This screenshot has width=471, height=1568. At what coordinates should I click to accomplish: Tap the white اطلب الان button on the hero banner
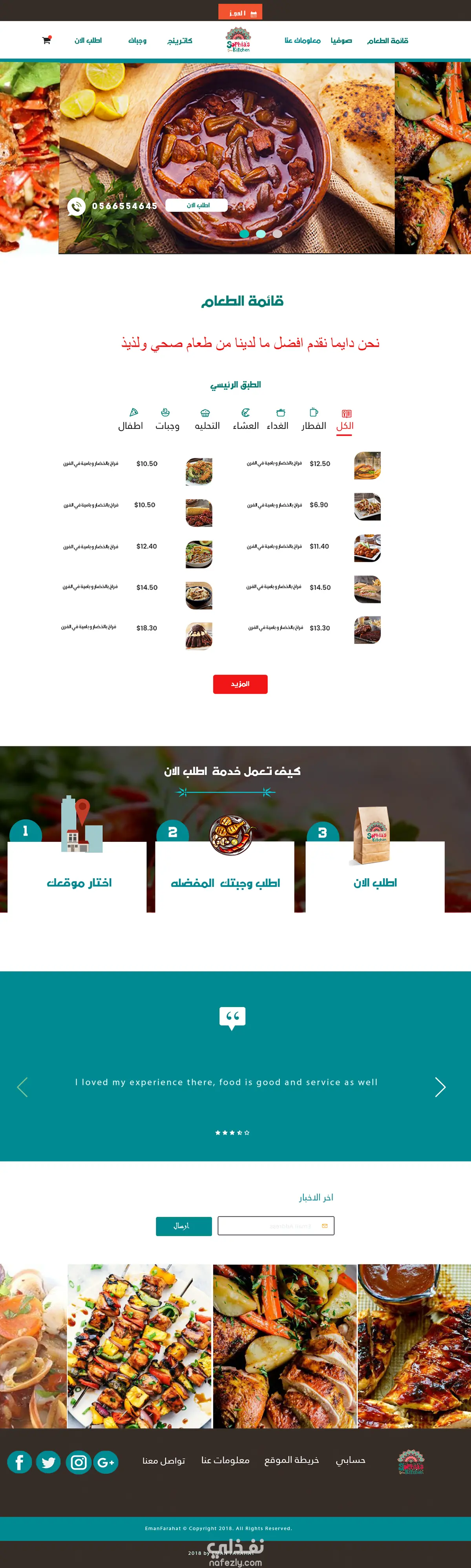pos(197,206)
